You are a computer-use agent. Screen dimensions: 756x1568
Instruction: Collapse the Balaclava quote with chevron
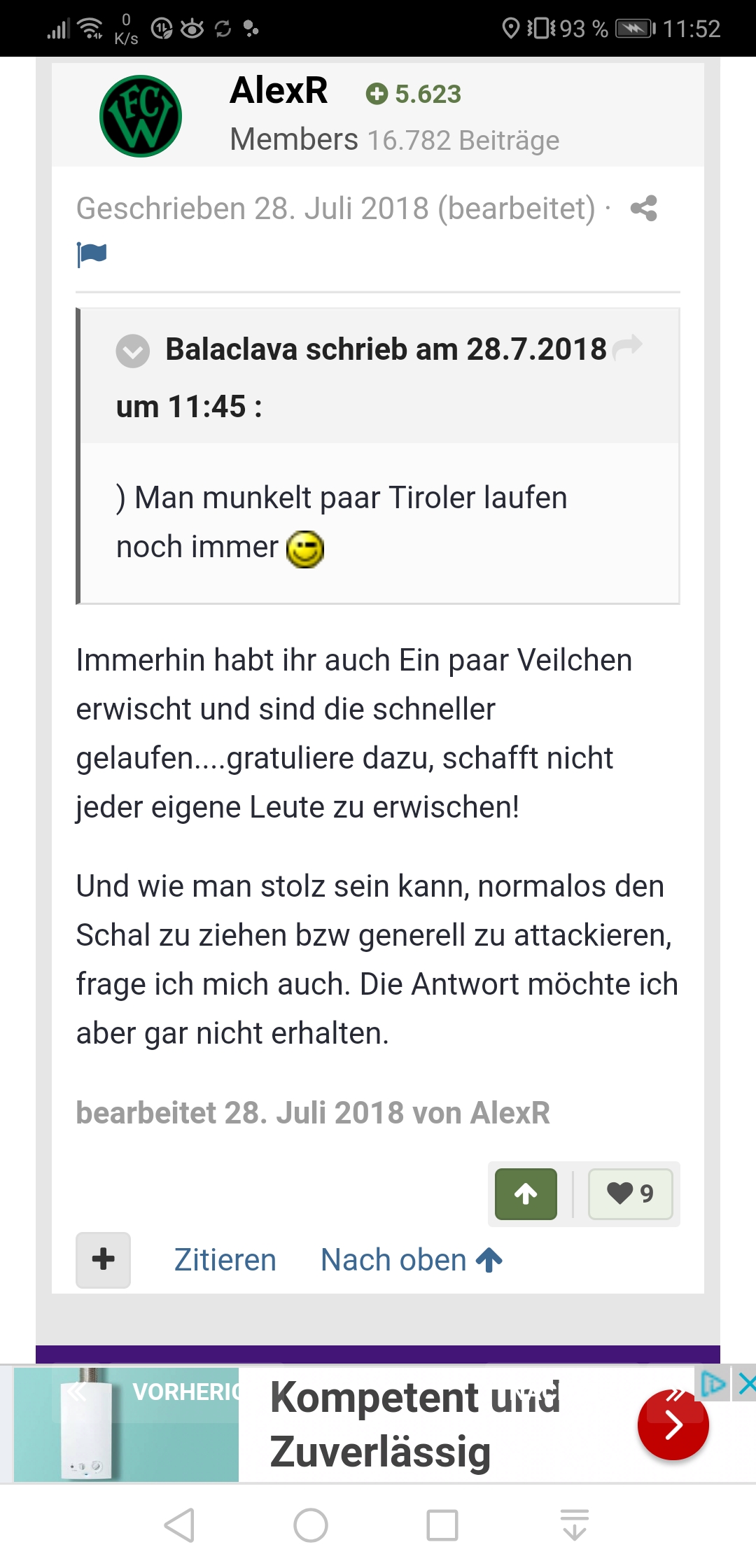pyautogui.click(x=132, y=351)
